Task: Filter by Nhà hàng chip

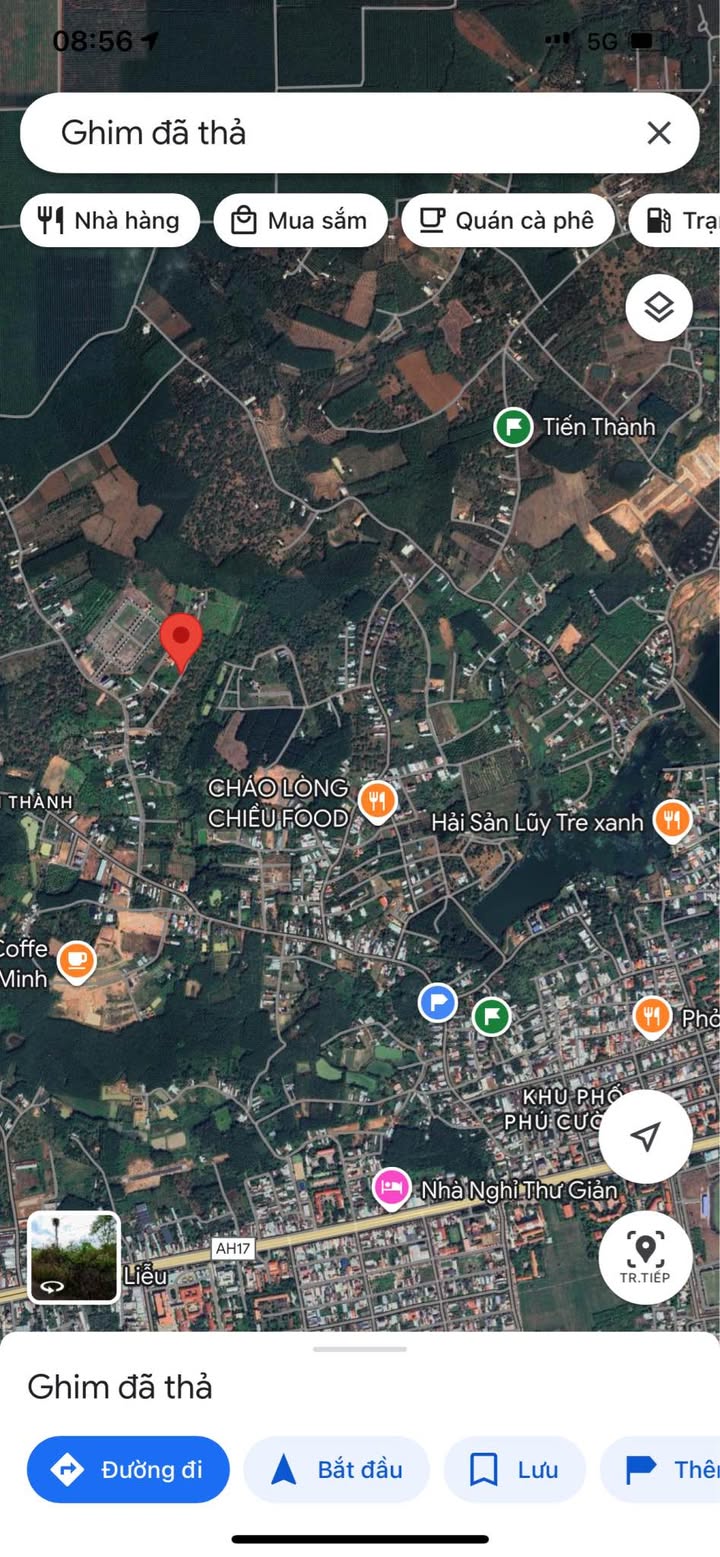Action: point(109,220)
